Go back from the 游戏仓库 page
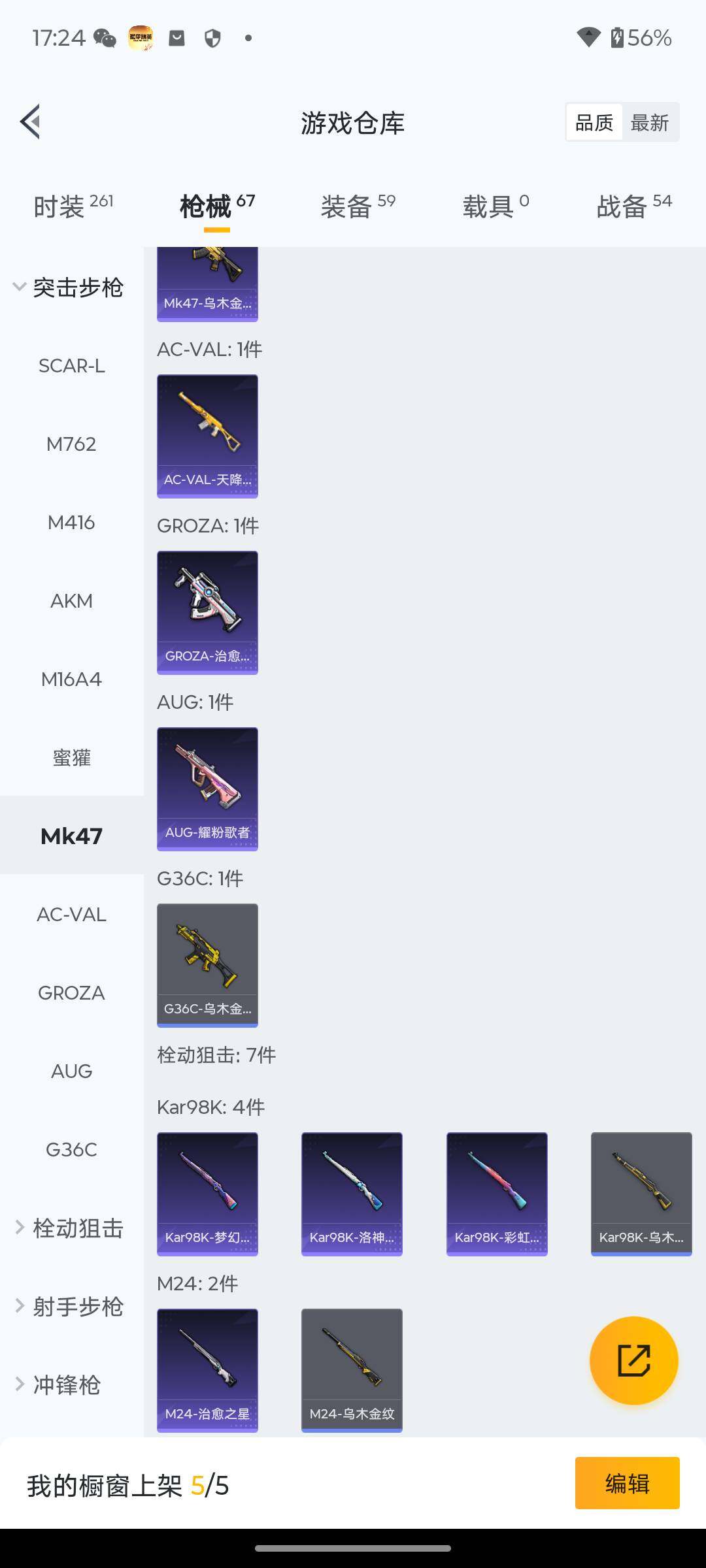This screenshot has width=706, height=1568. (x=31, y=122)
